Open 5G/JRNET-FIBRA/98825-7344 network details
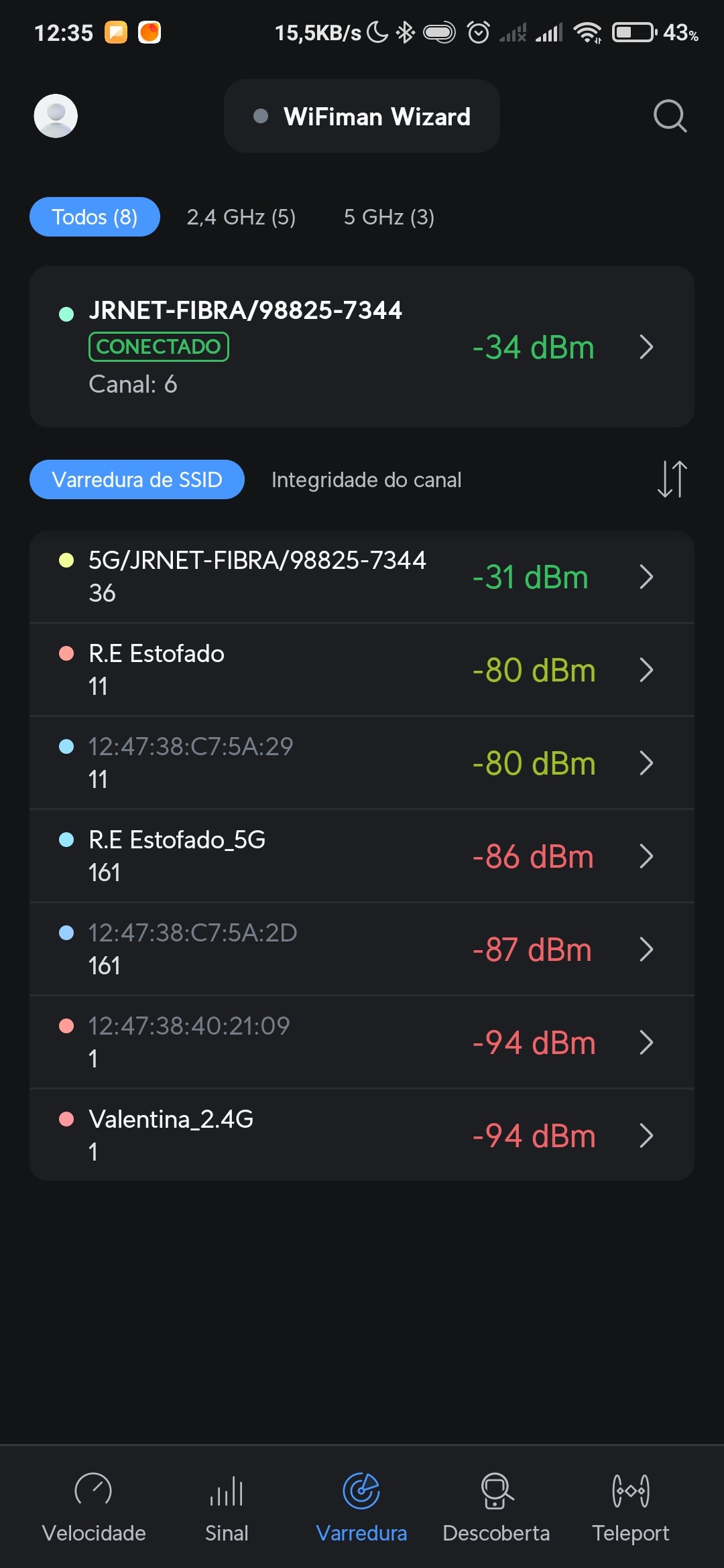This screenshot has width=724, height=1568. point(362,577)
